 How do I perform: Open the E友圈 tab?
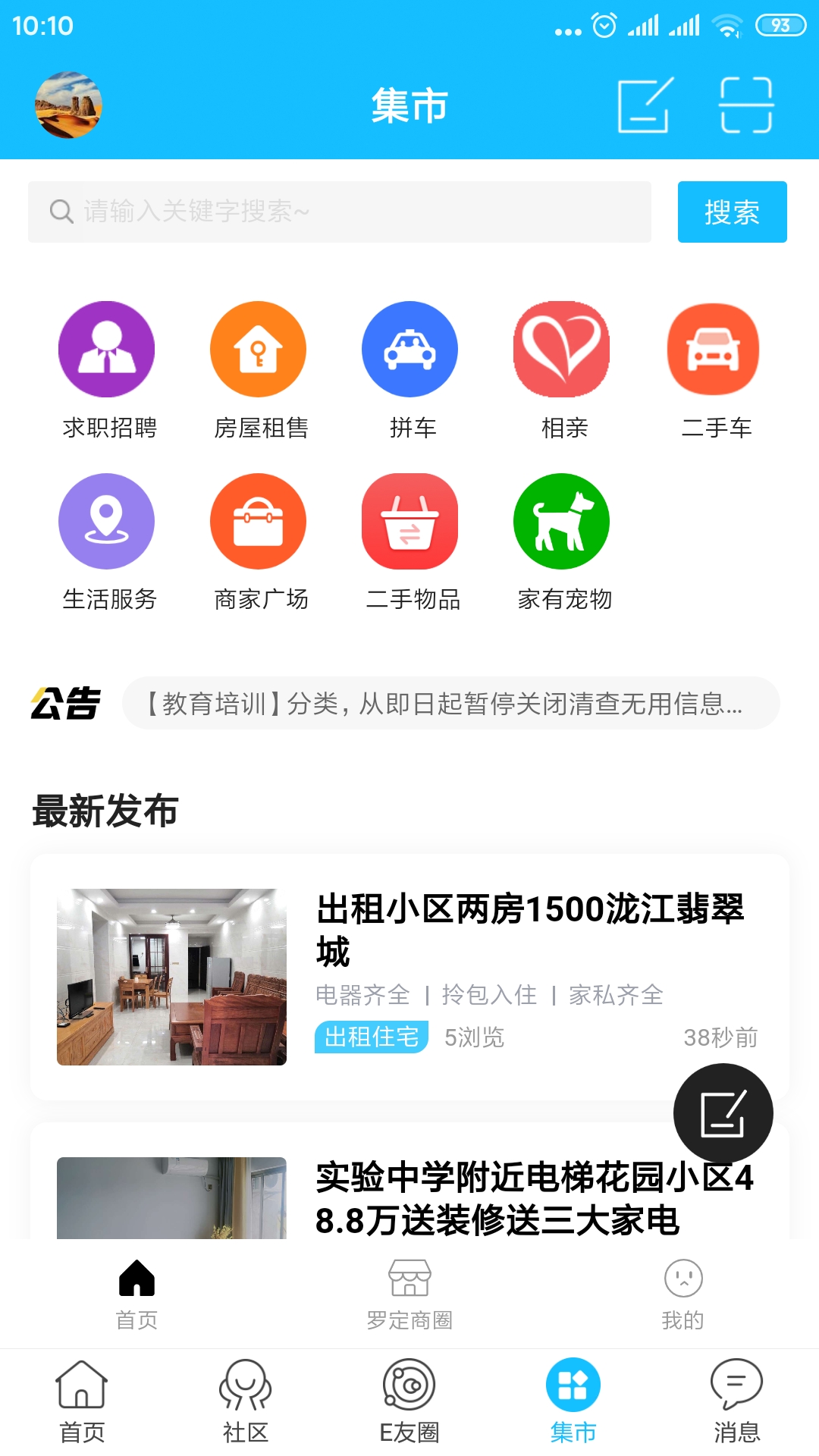(409, 1401)
